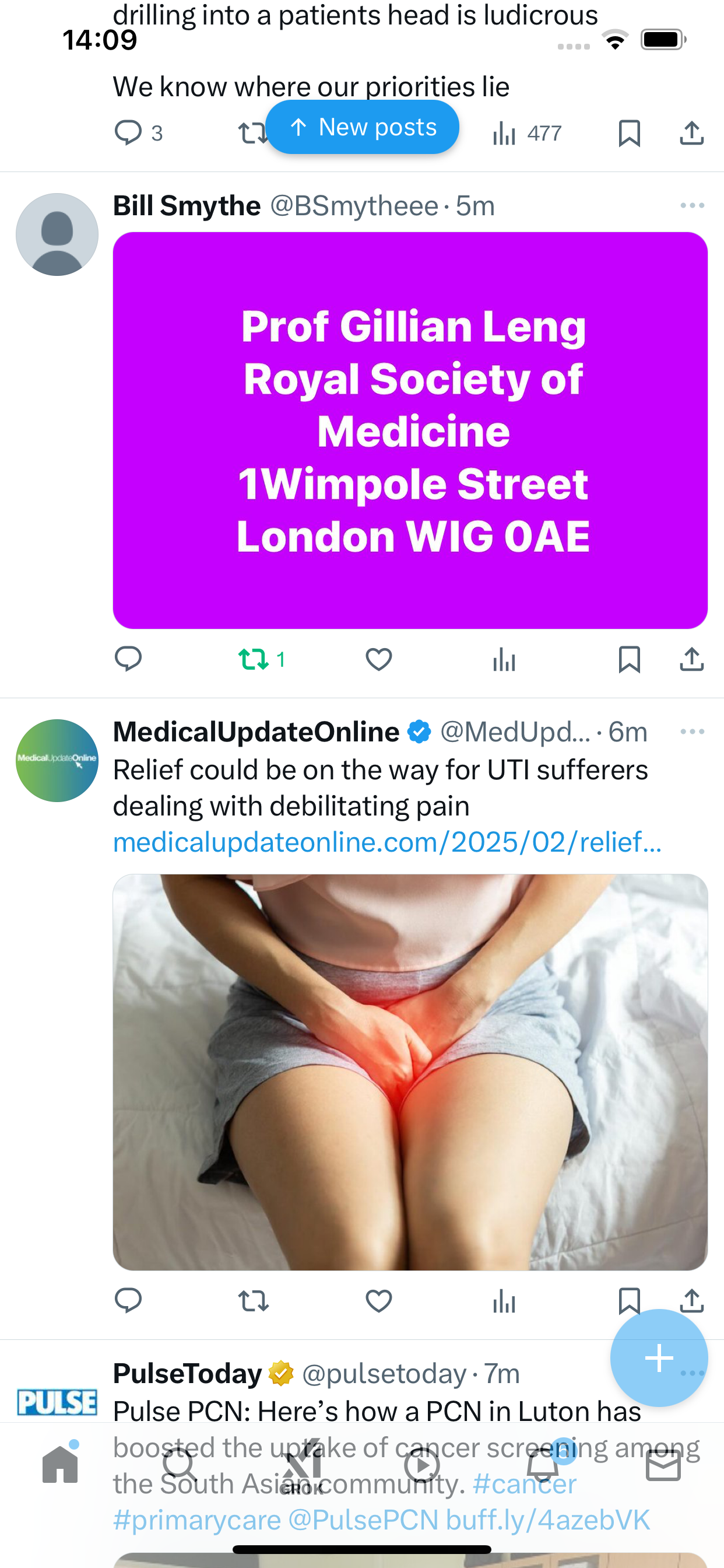Open the Notifications bell tab

543,1465
